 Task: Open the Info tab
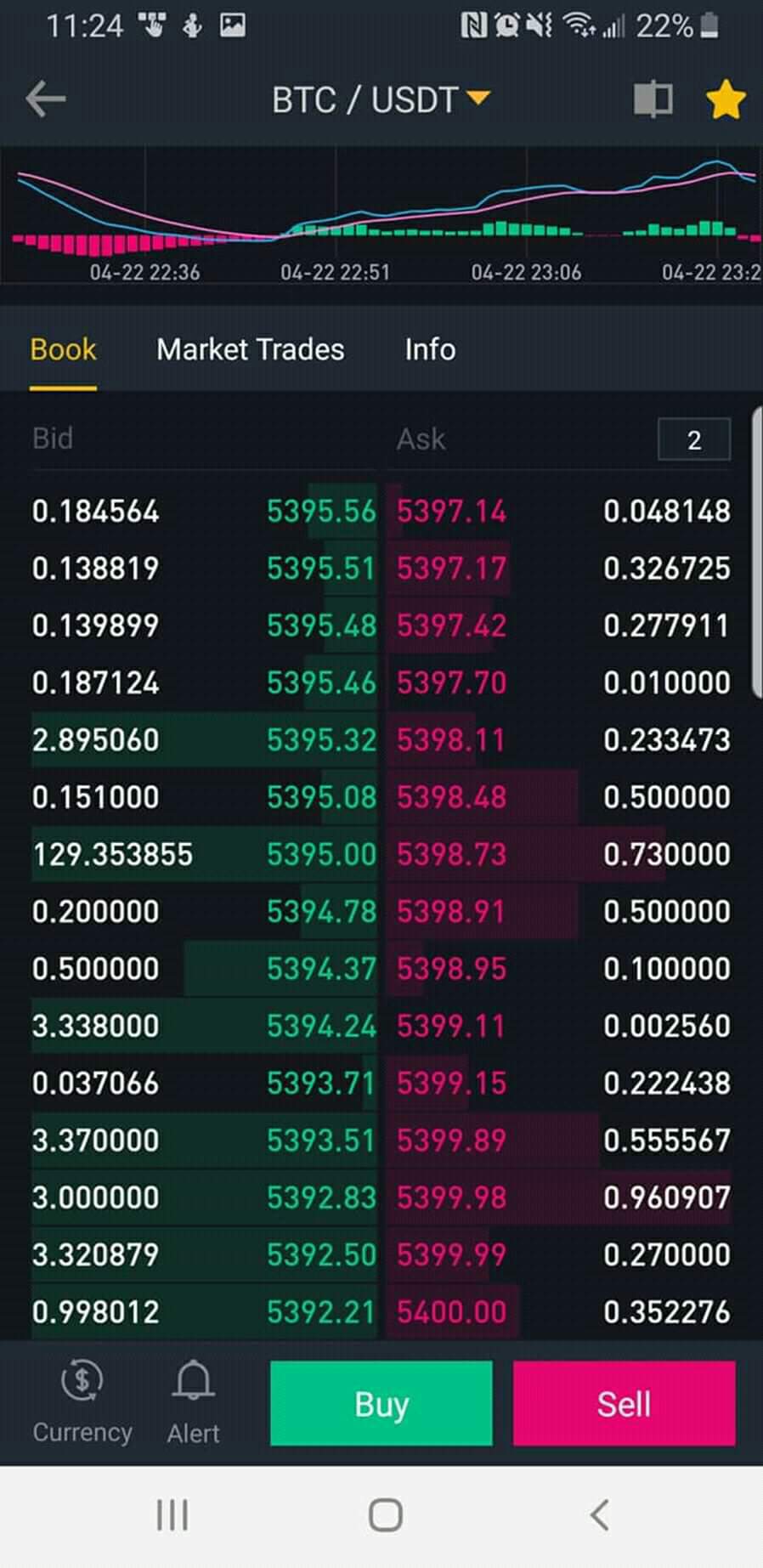point(430,349)
